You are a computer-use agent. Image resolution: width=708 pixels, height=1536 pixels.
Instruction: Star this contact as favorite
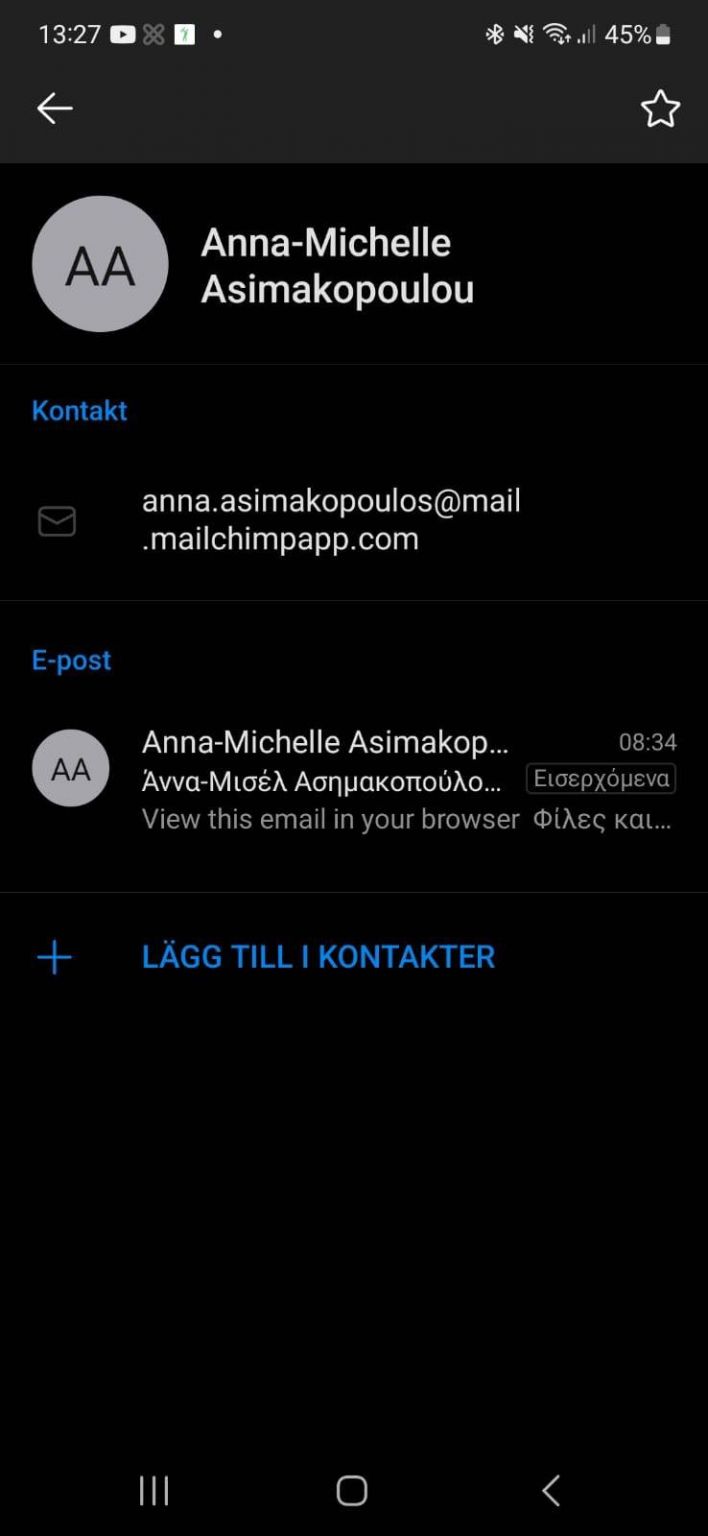click(x=660, y=109)
